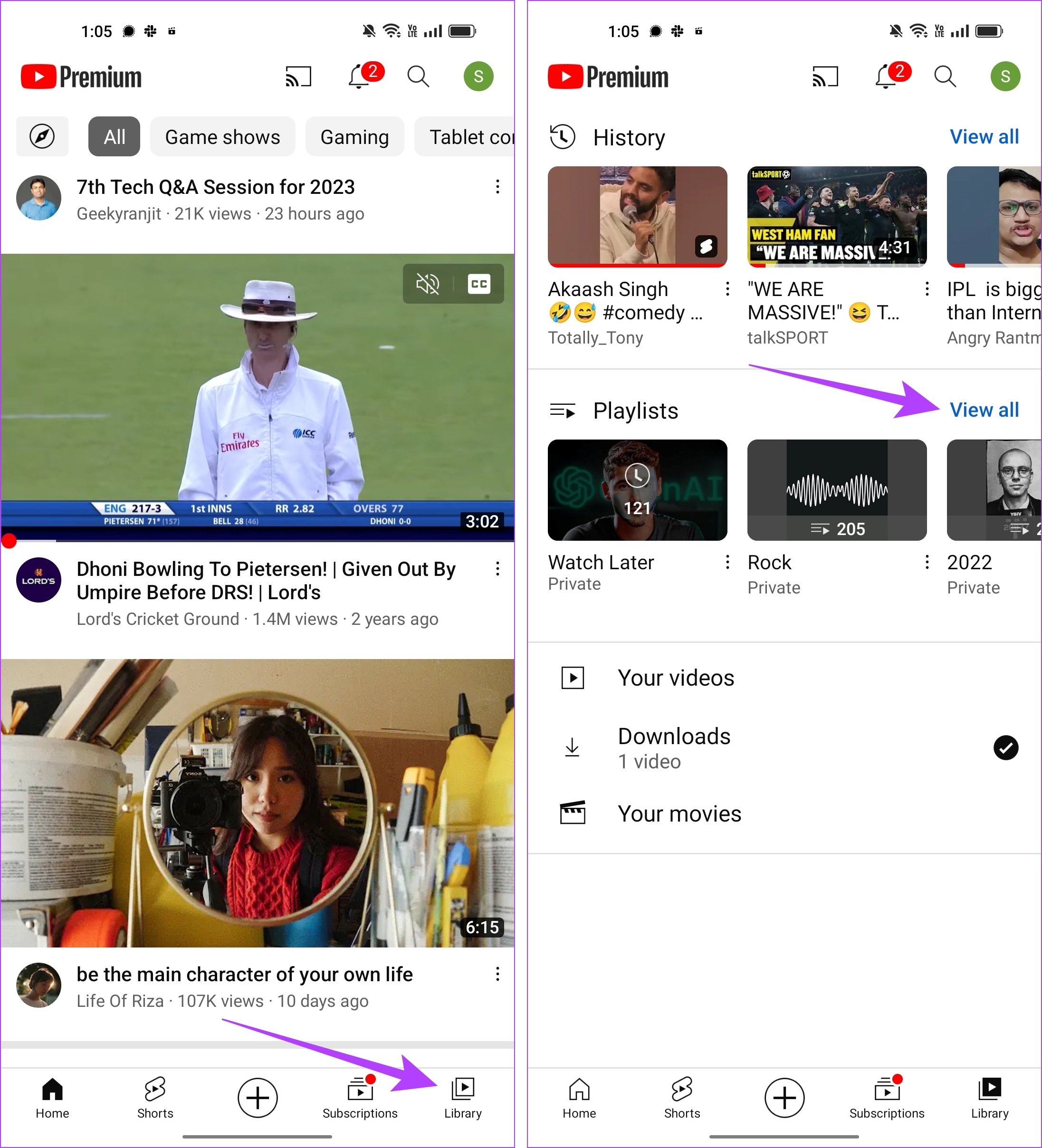Screen dimensions: 1042x1148
Task: Open the Explore compass chip
Action: 42,137
